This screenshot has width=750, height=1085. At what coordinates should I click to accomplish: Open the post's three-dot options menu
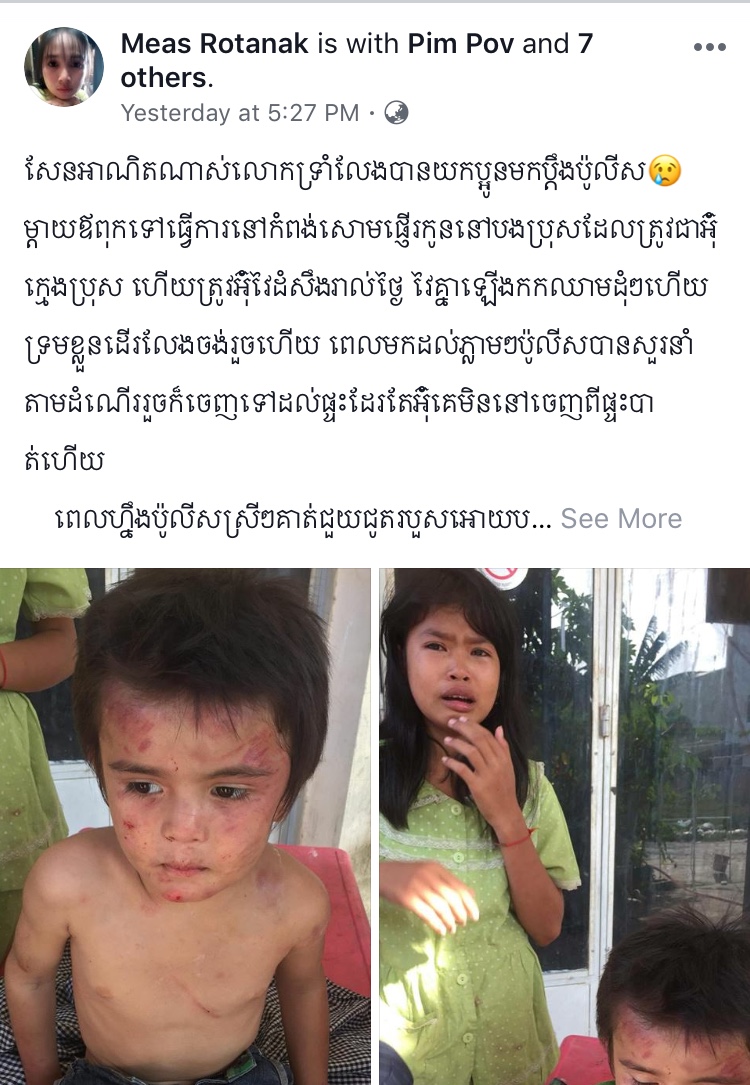[x=709, y=47]
